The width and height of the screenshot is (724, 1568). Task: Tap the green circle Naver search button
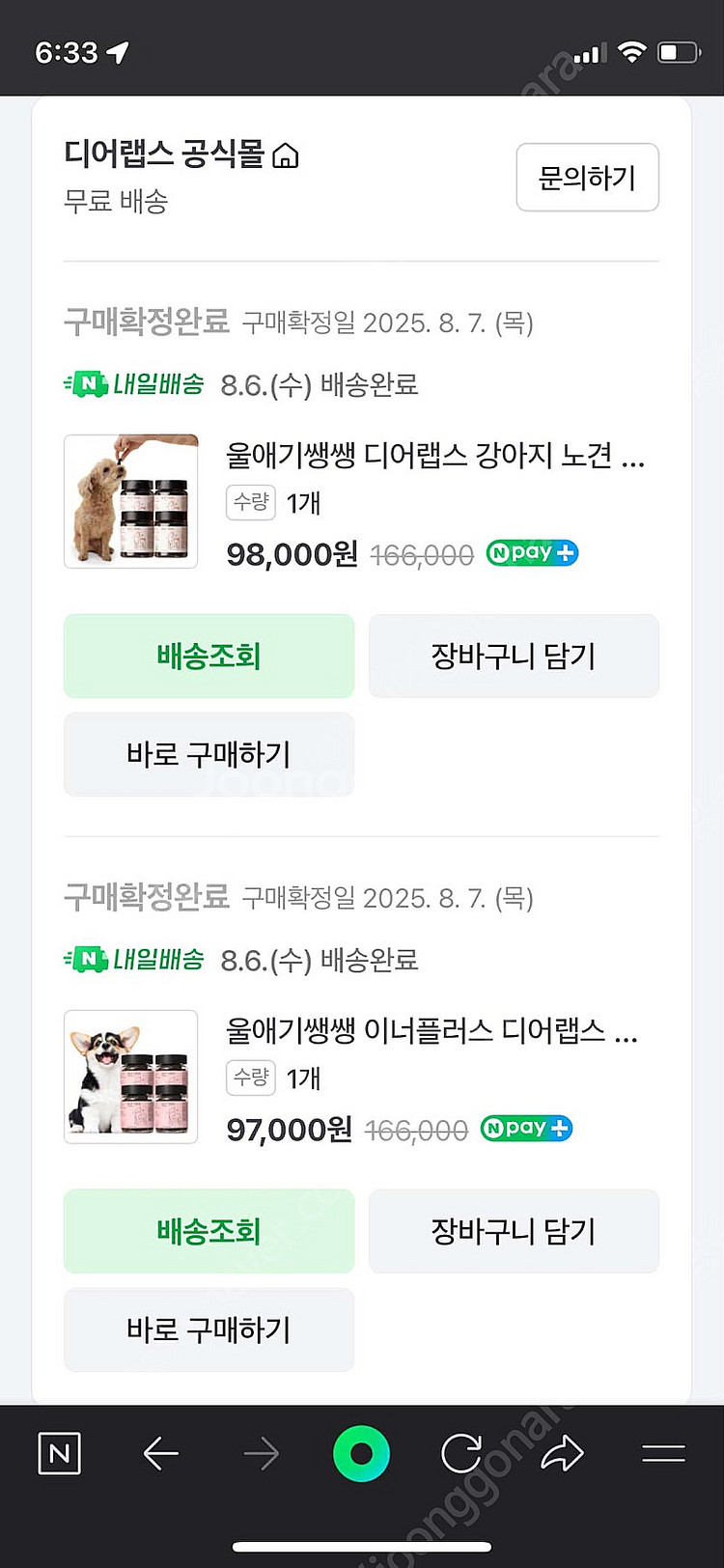361,1453
